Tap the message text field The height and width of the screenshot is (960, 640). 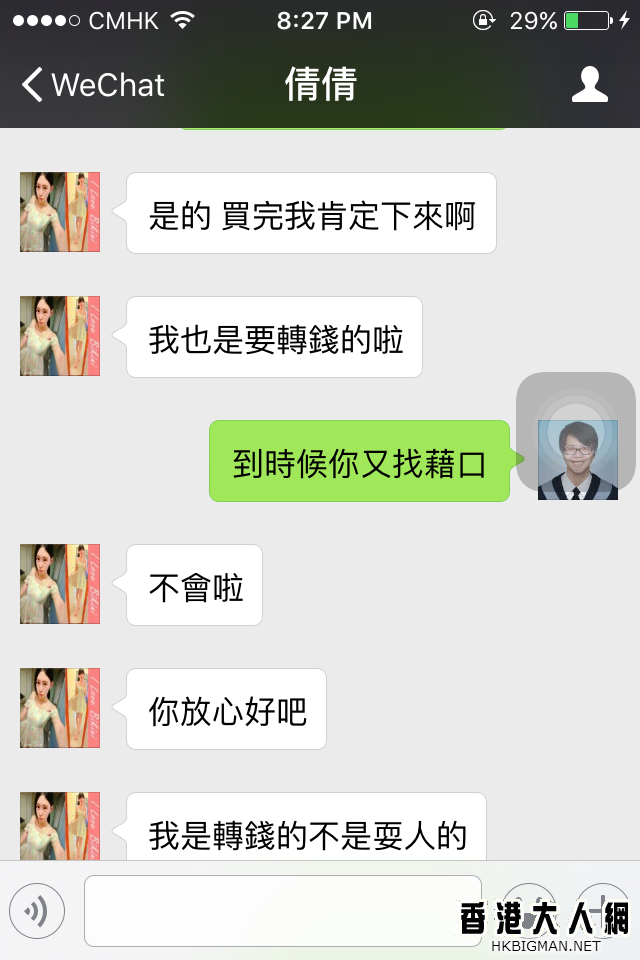pyautogui.click(x=282, y=911)
